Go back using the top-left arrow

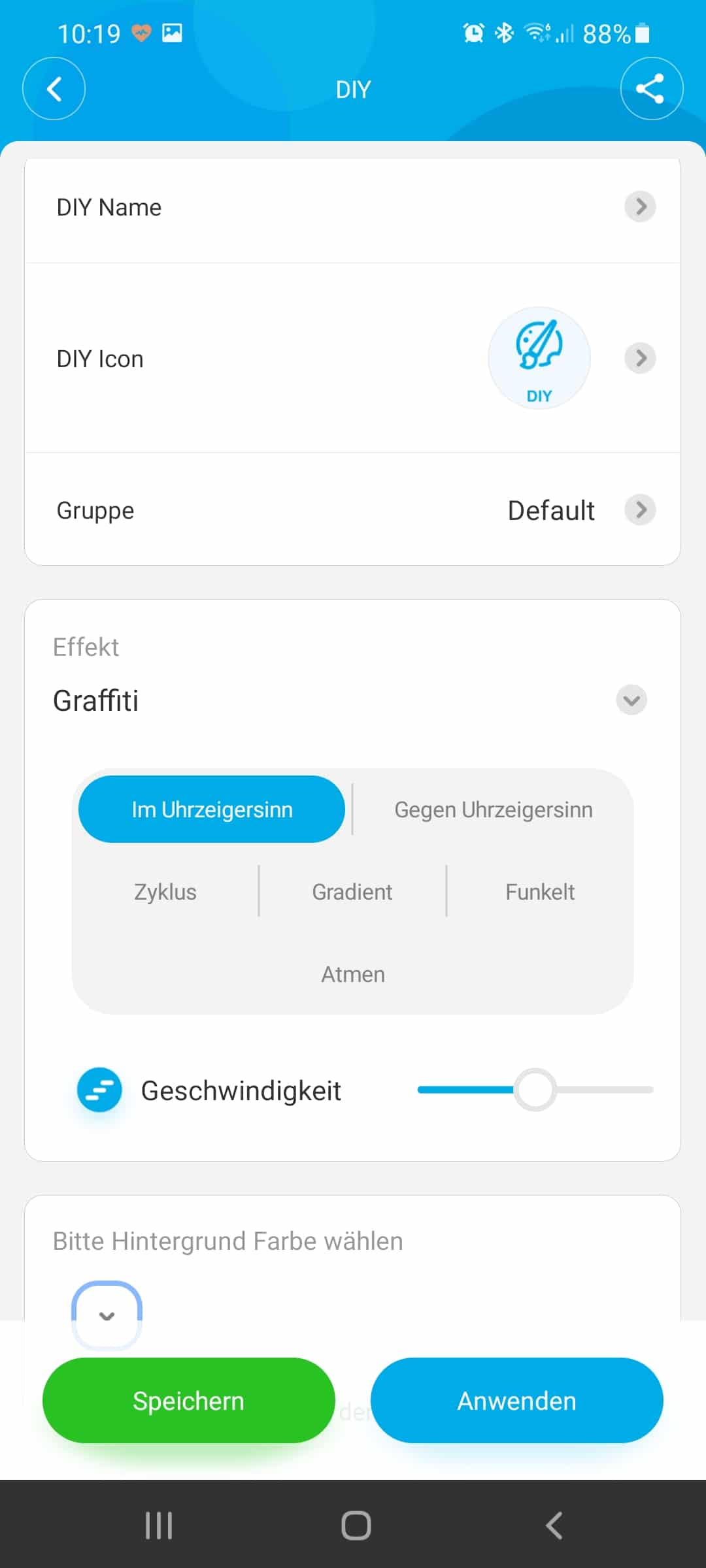coord(54,89)
